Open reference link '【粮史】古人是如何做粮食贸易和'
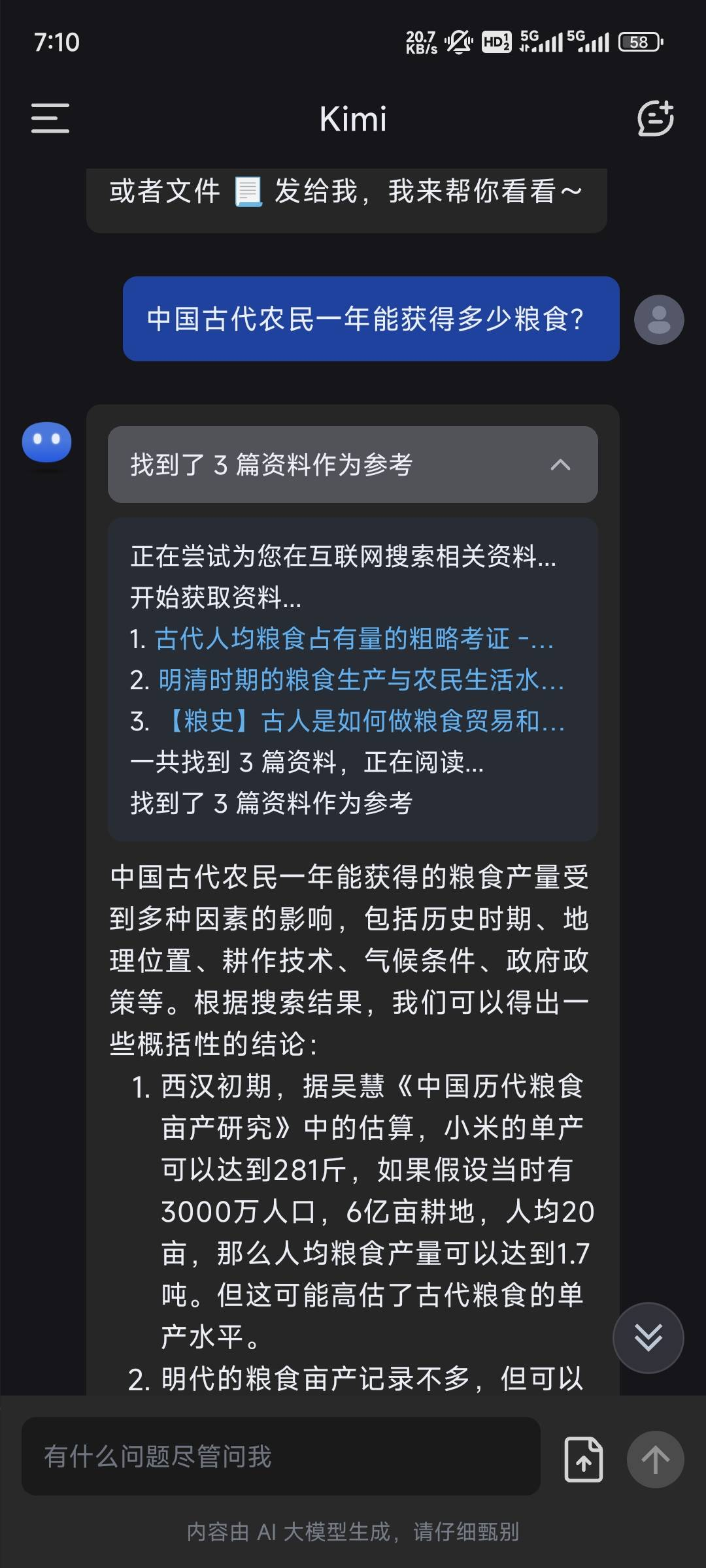This screenshot has width=706, height=1568. 363,721
